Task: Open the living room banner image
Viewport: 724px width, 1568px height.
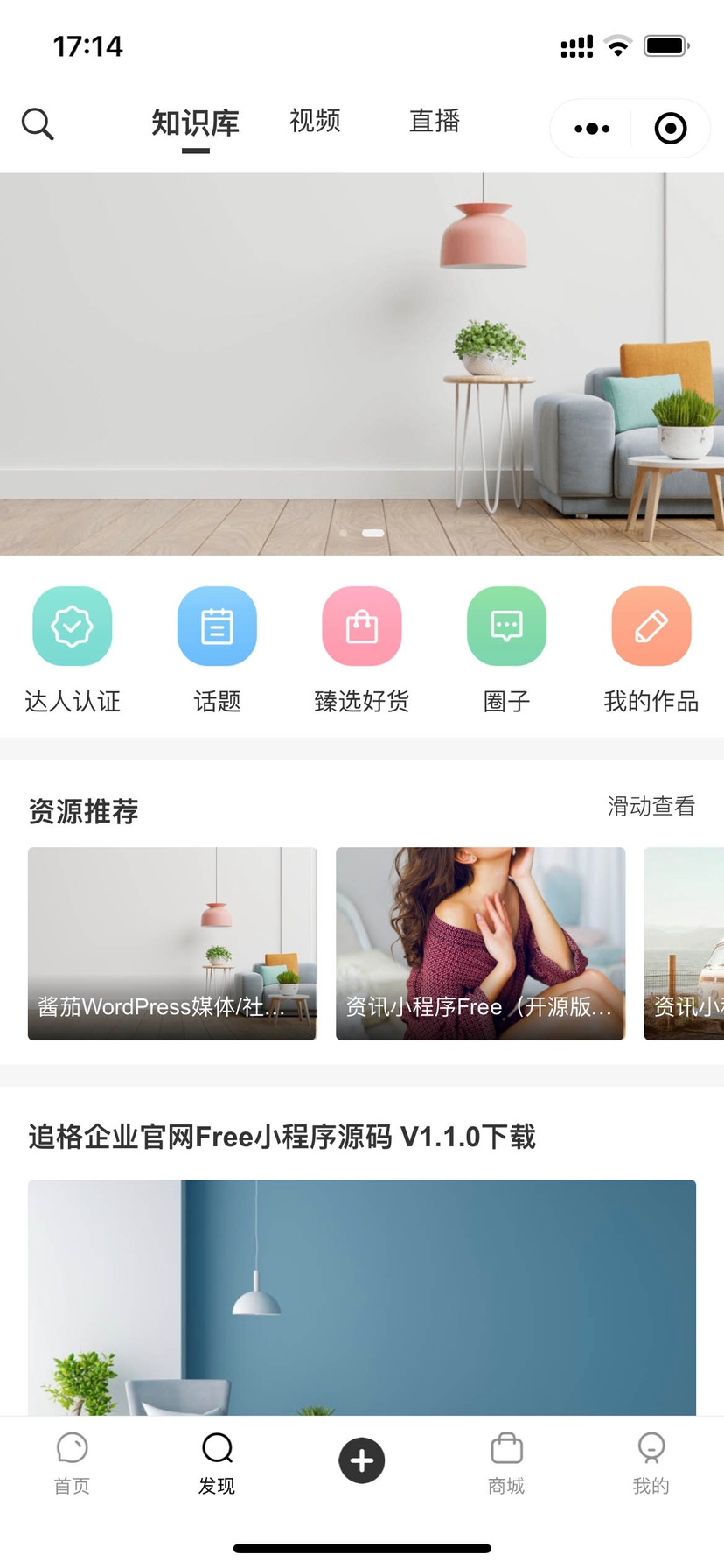Action: pos(362,363)
